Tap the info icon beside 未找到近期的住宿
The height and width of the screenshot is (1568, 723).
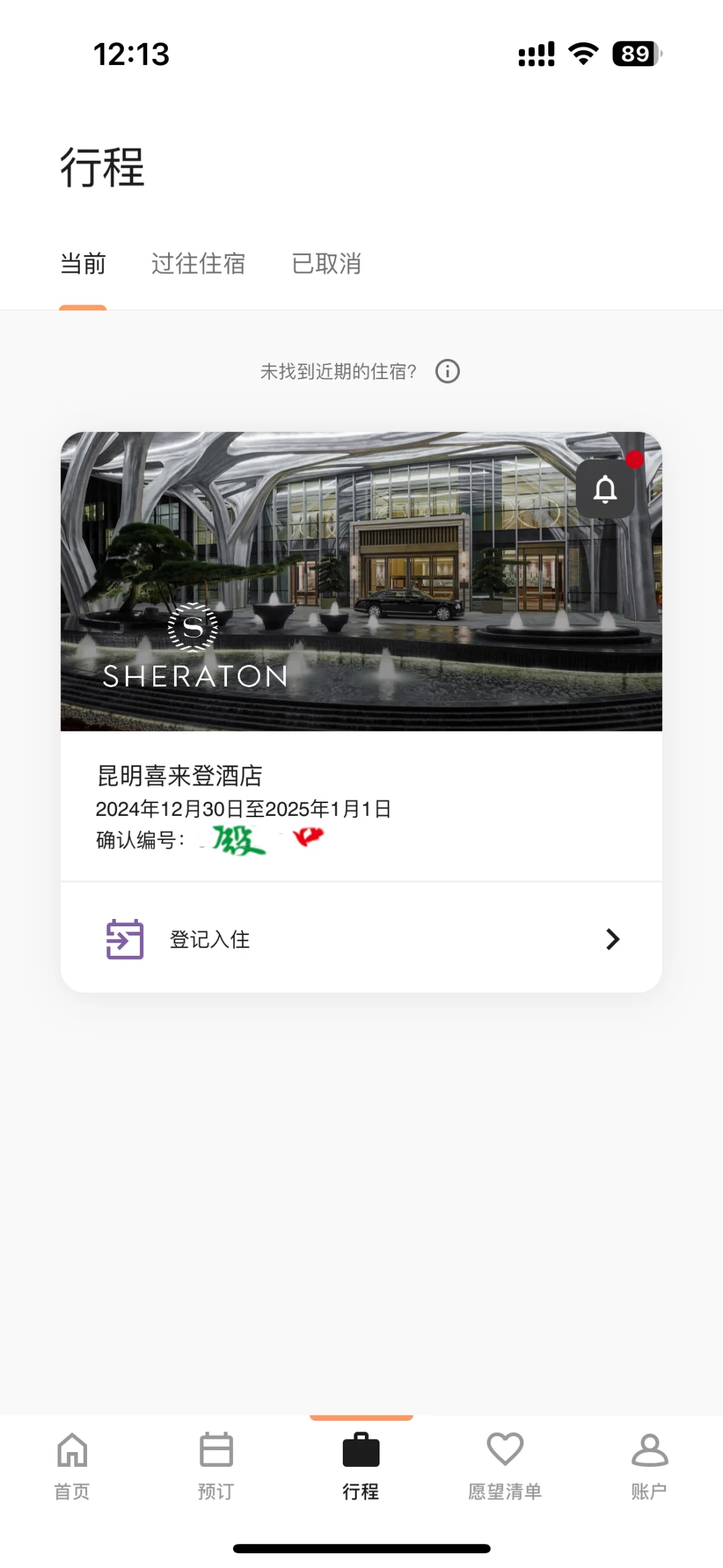coord(447,371)
